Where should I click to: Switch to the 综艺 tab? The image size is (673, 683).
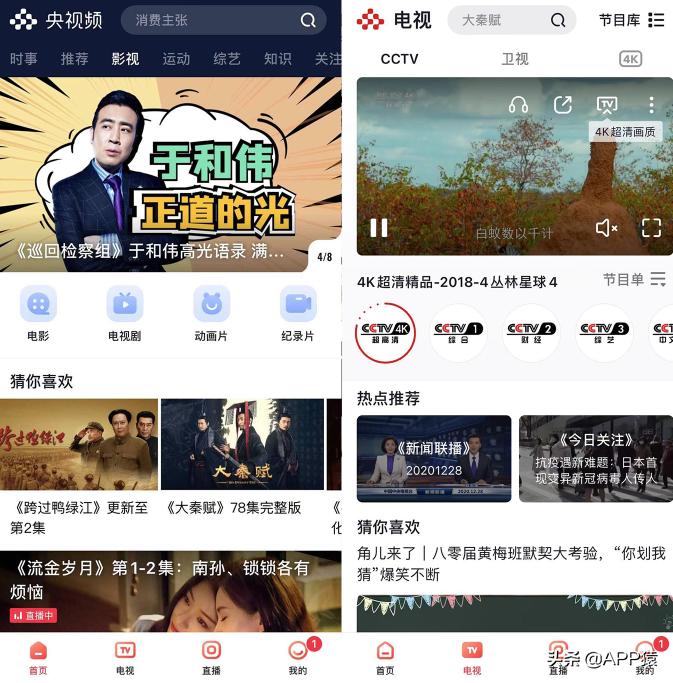click(227, 59)
